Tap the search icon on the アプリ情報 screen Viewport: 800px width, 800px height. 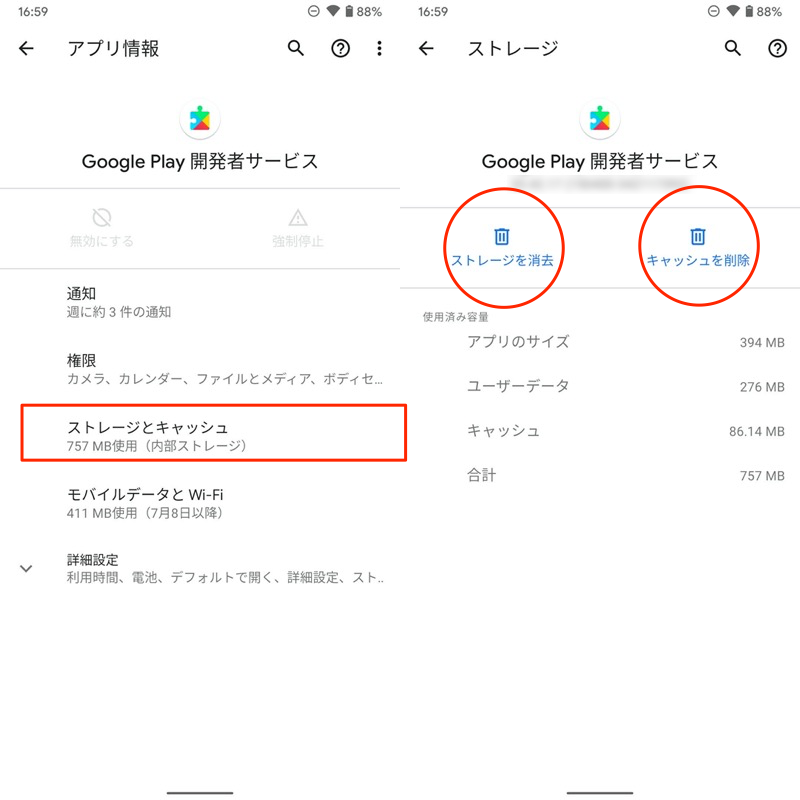pyautogui.click(x=296, y=48)
